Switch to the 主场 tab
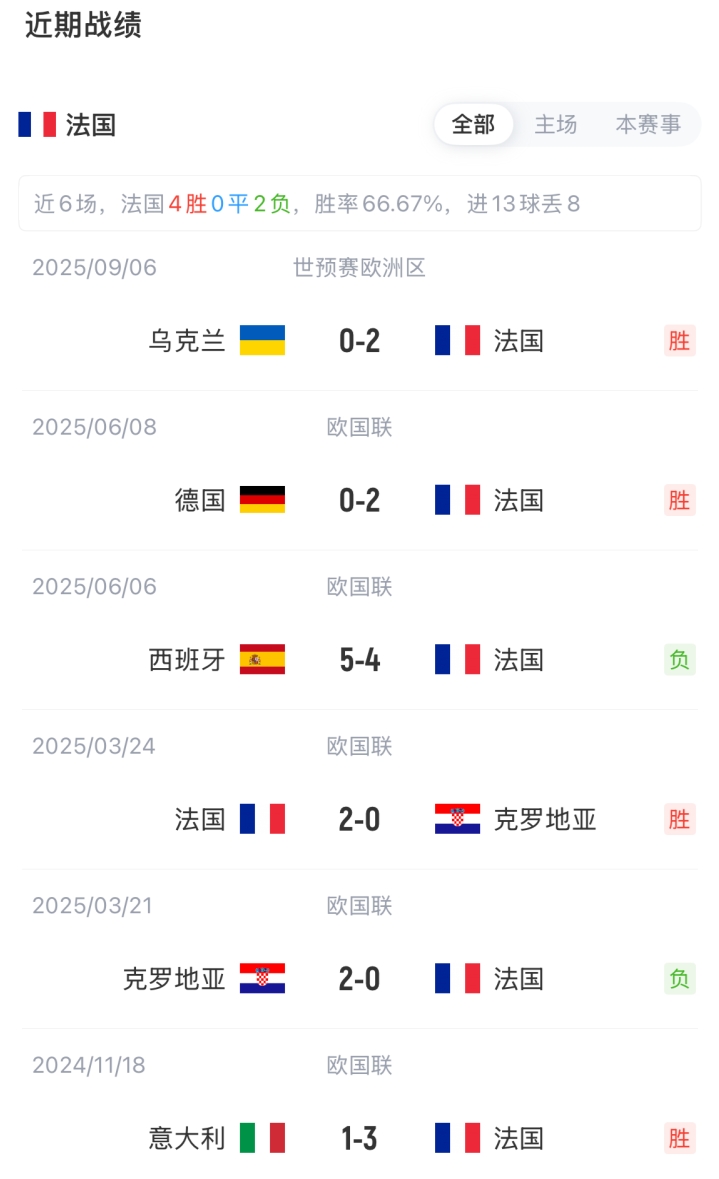719x1179 pixels. coord(556,125)
